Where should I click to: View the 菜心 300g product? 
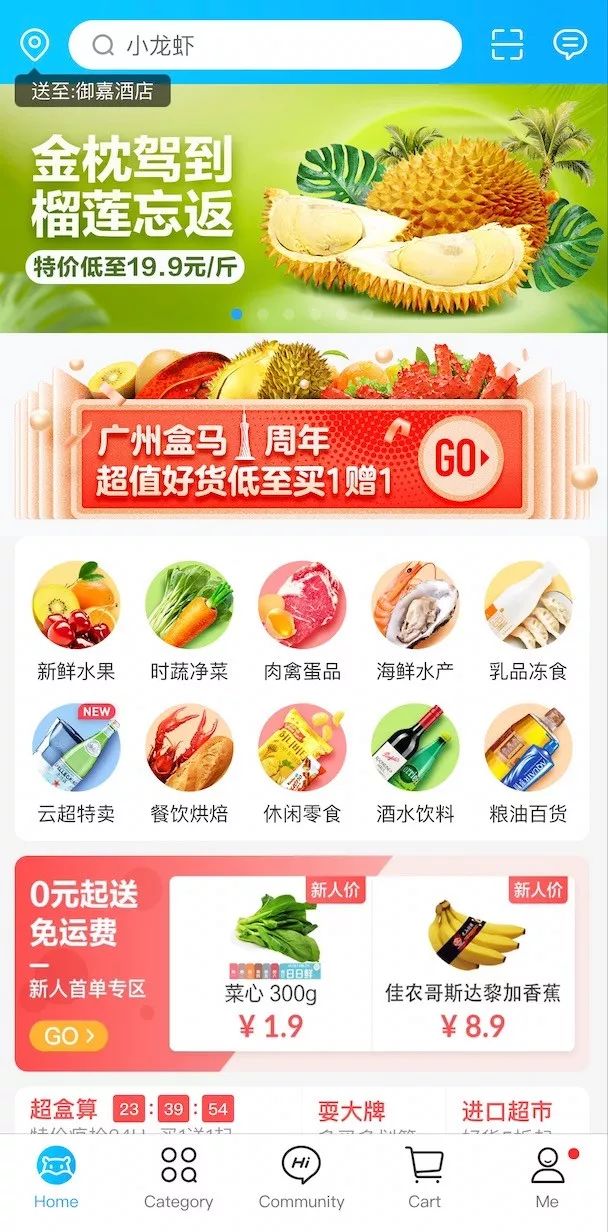270,962
